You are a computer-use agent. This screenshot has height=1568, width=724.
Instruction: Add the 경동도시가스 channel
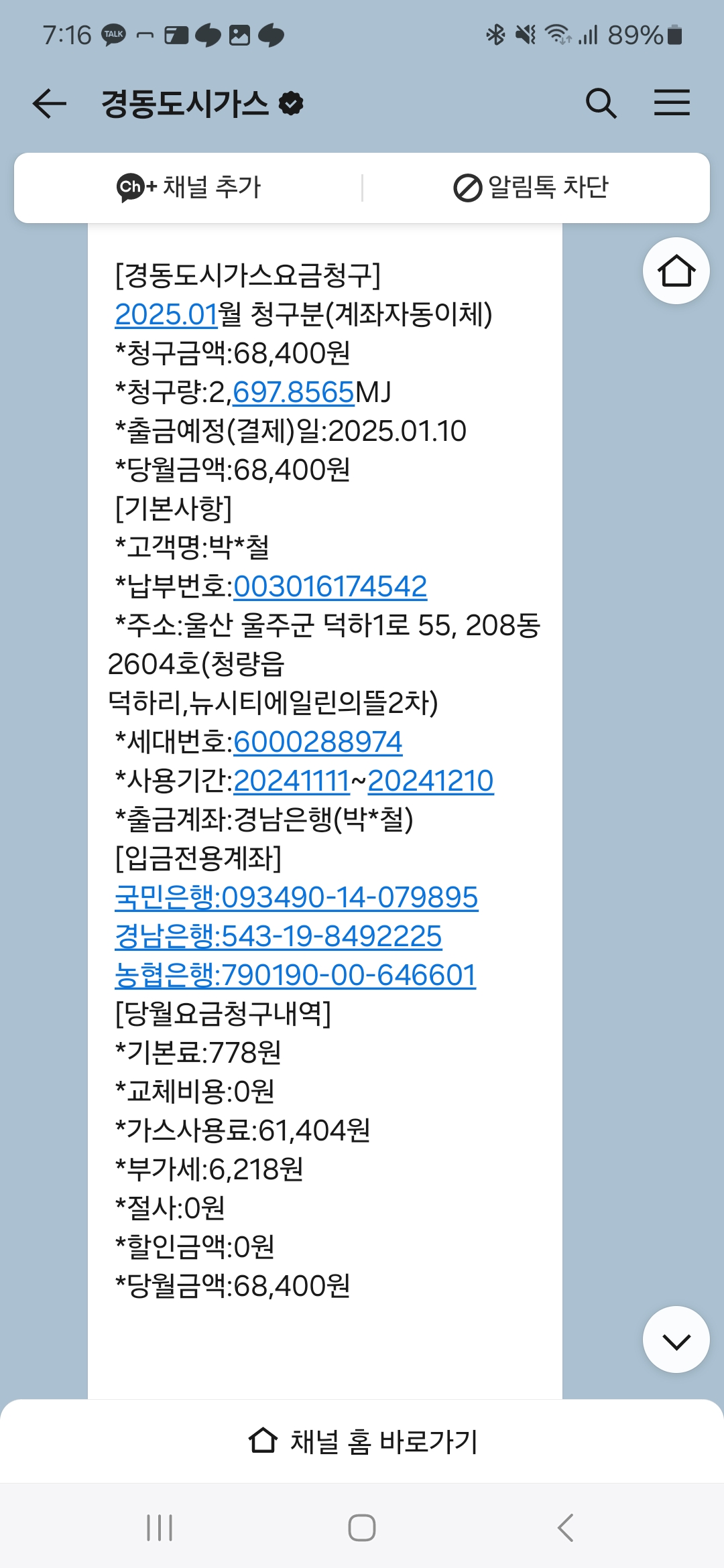(x=189, y=187)
